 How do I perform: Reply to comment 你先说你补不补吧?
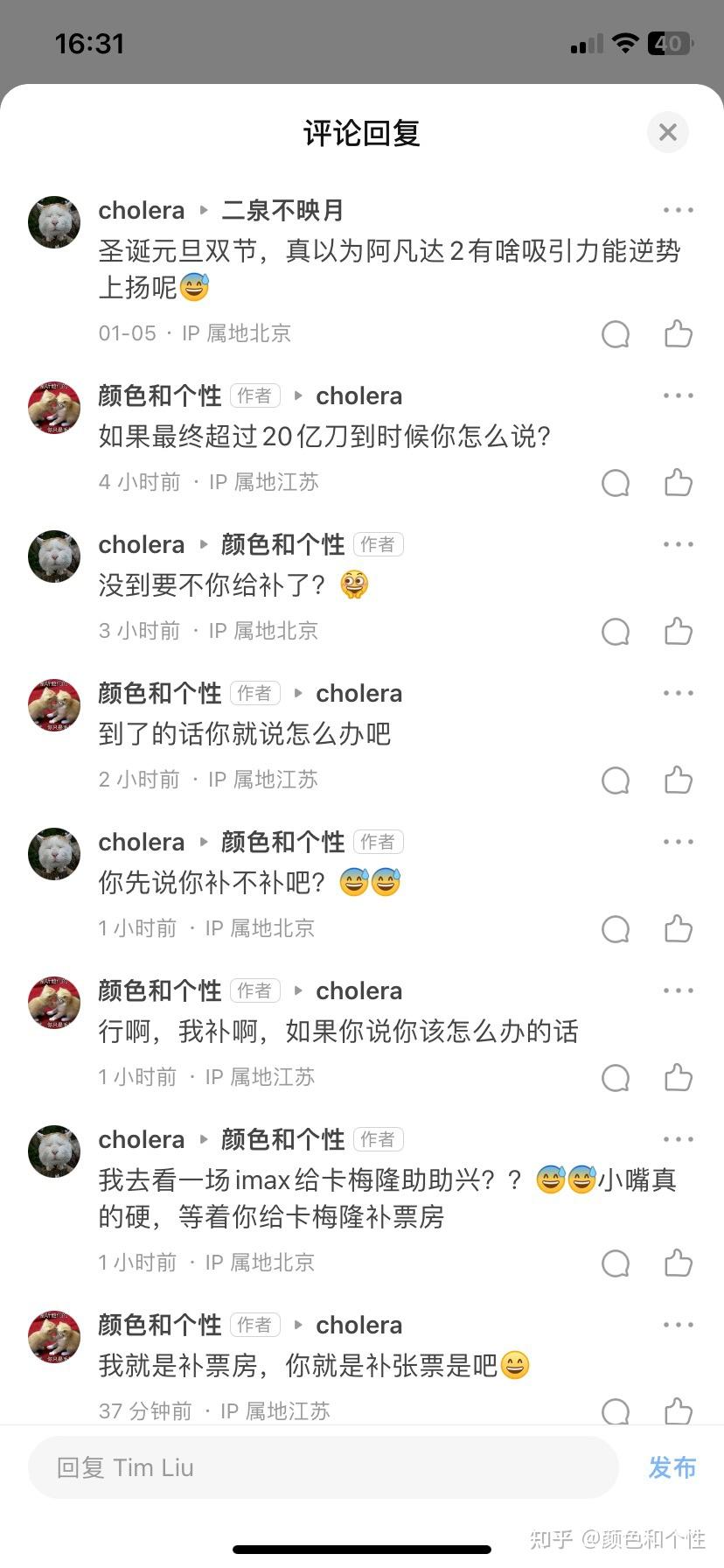click(616, 928)
